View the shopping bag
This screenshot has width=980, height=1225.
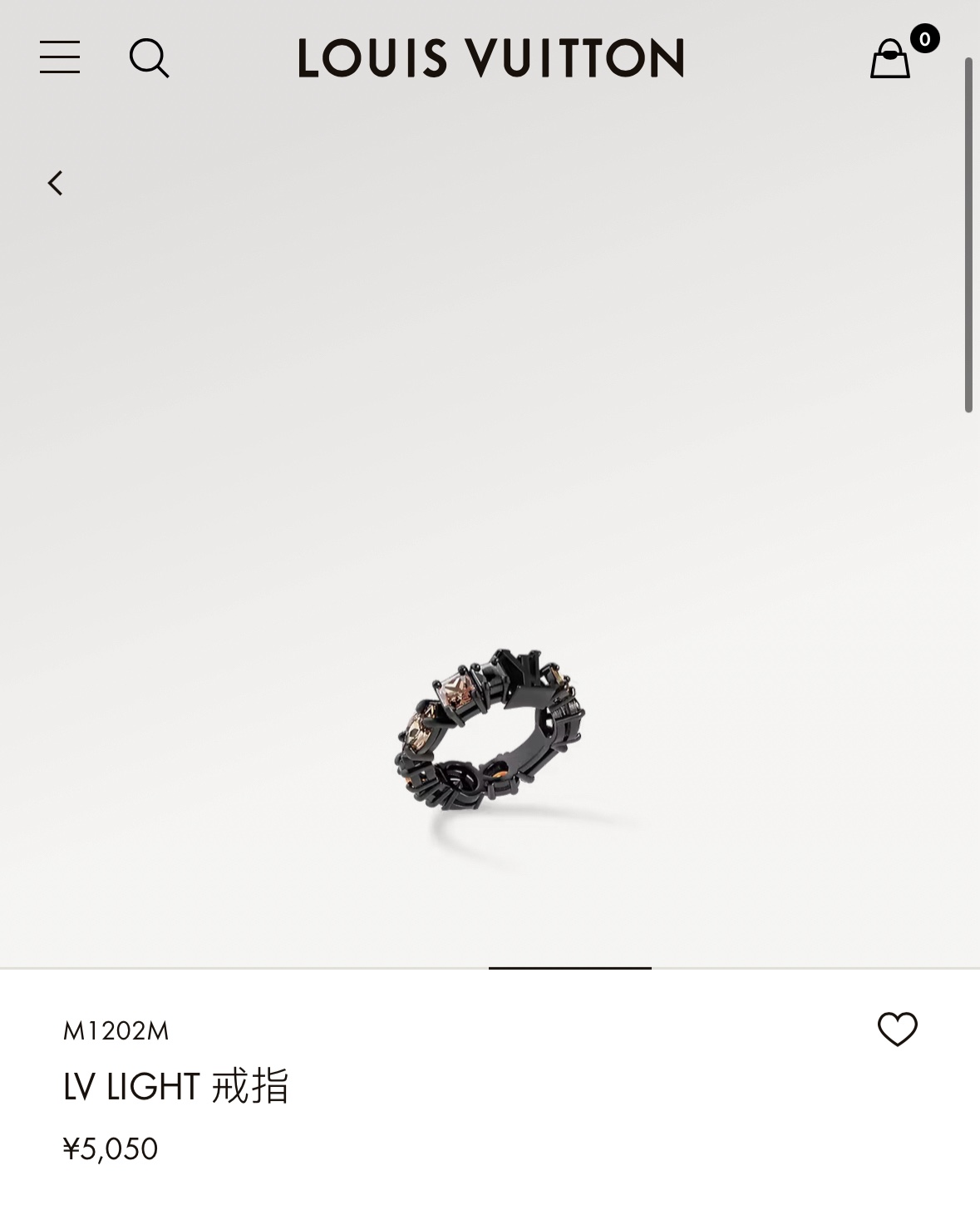[x=891, y=59]
